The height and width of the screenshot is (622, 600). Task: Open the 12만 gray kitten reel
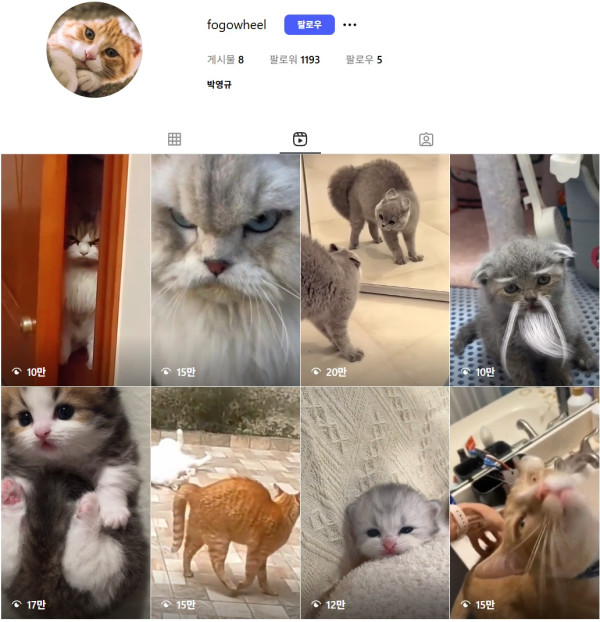click(375, 503)
